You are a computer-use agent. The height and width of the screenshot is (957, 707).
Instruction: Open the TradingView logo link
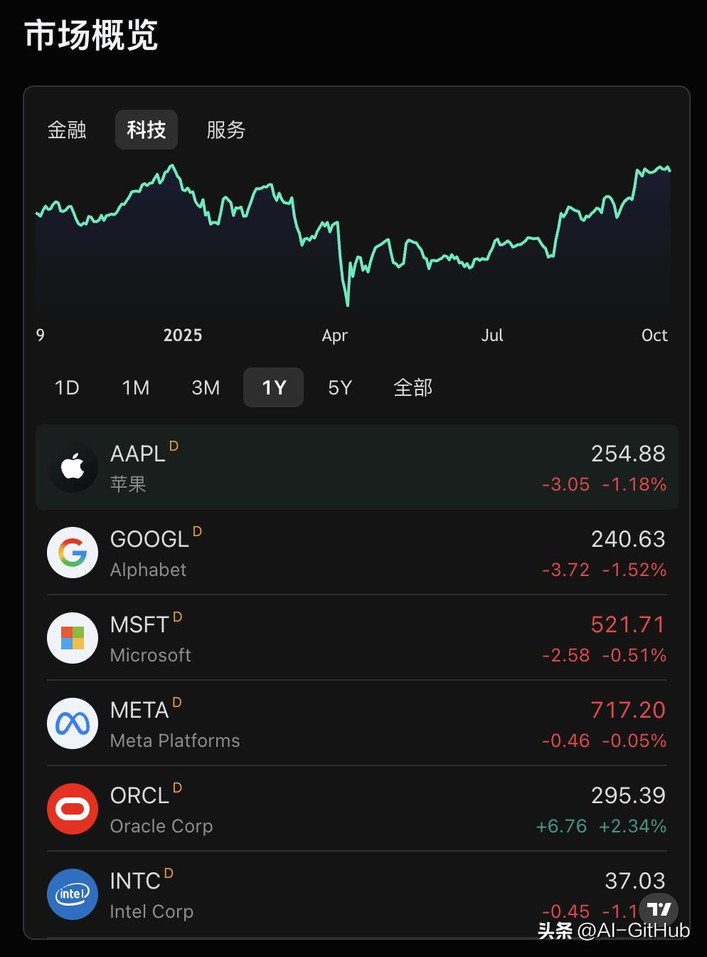[x=660, y=909]
